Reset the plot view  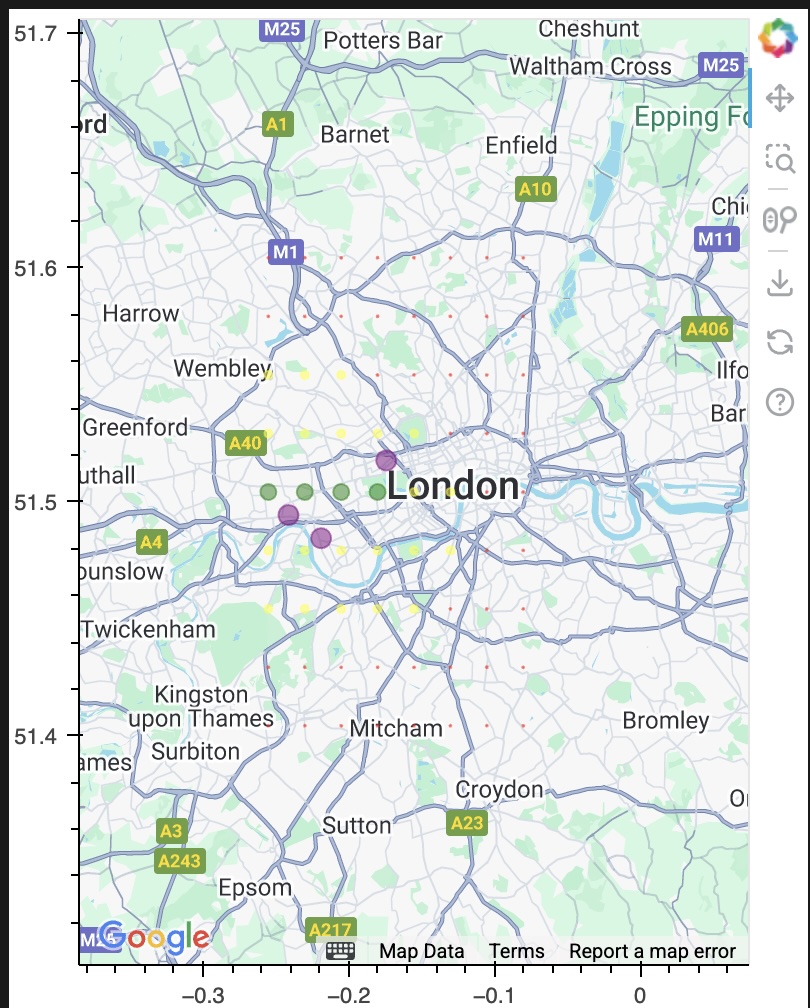(x=779, y=343)
